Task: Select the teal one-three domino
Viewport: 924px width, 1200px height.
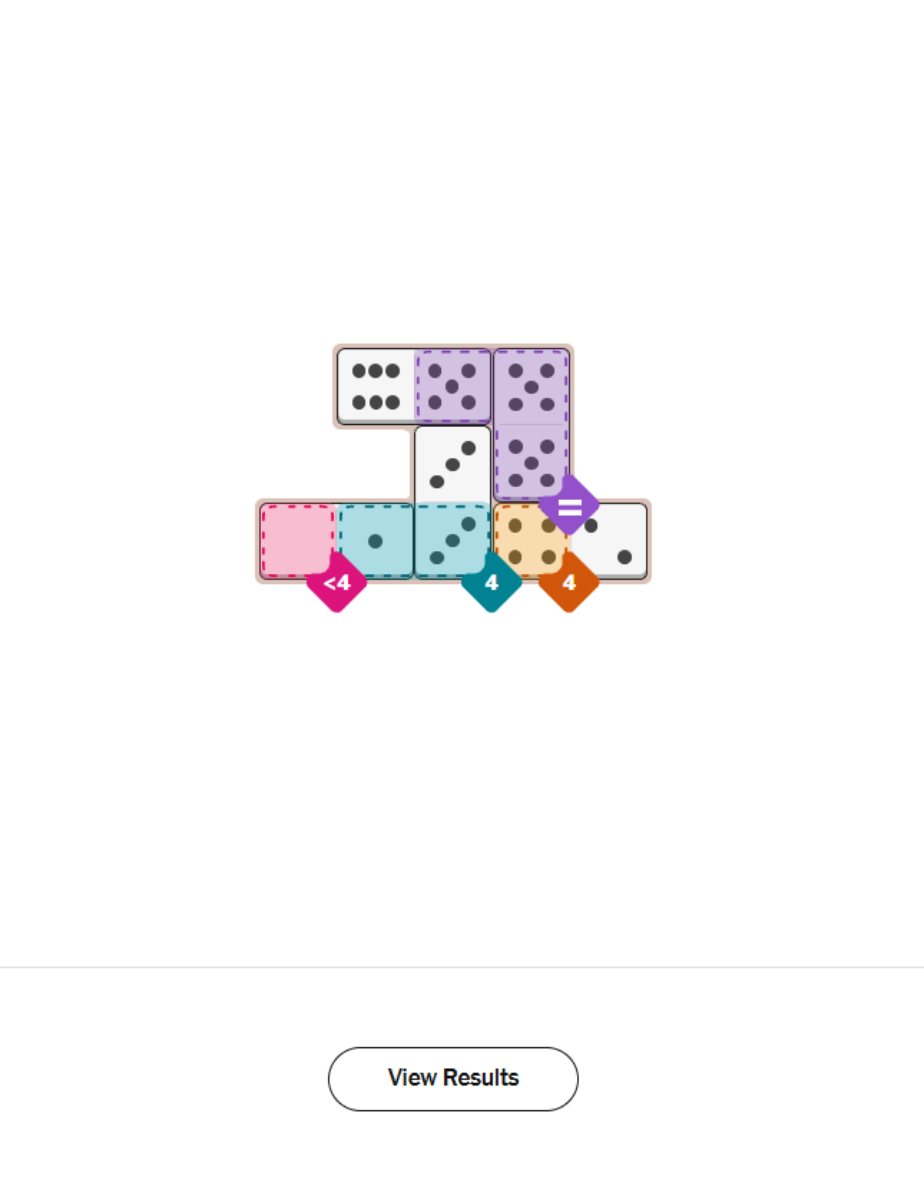Action: point(413,540)
